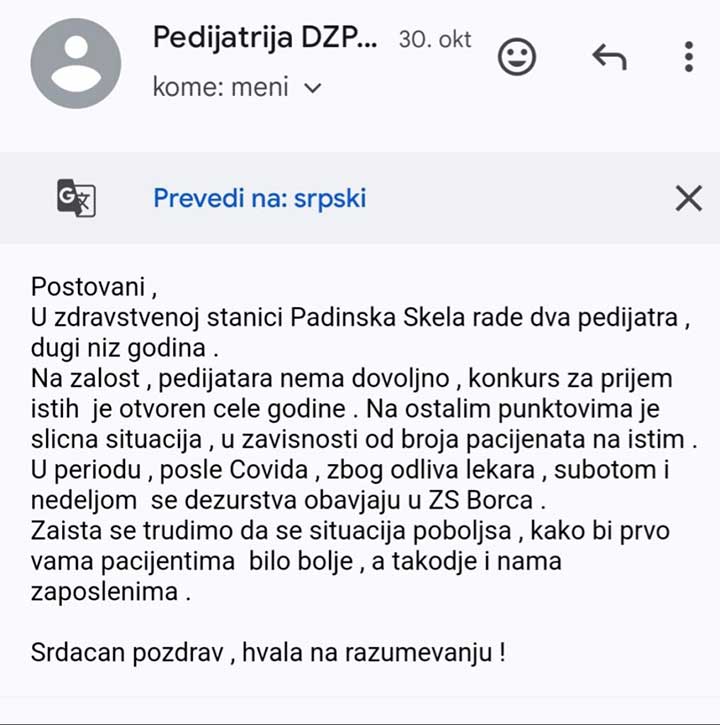Add an emoji reaction to the email
This screenshot has height=725, width=720.
point(516,57)
